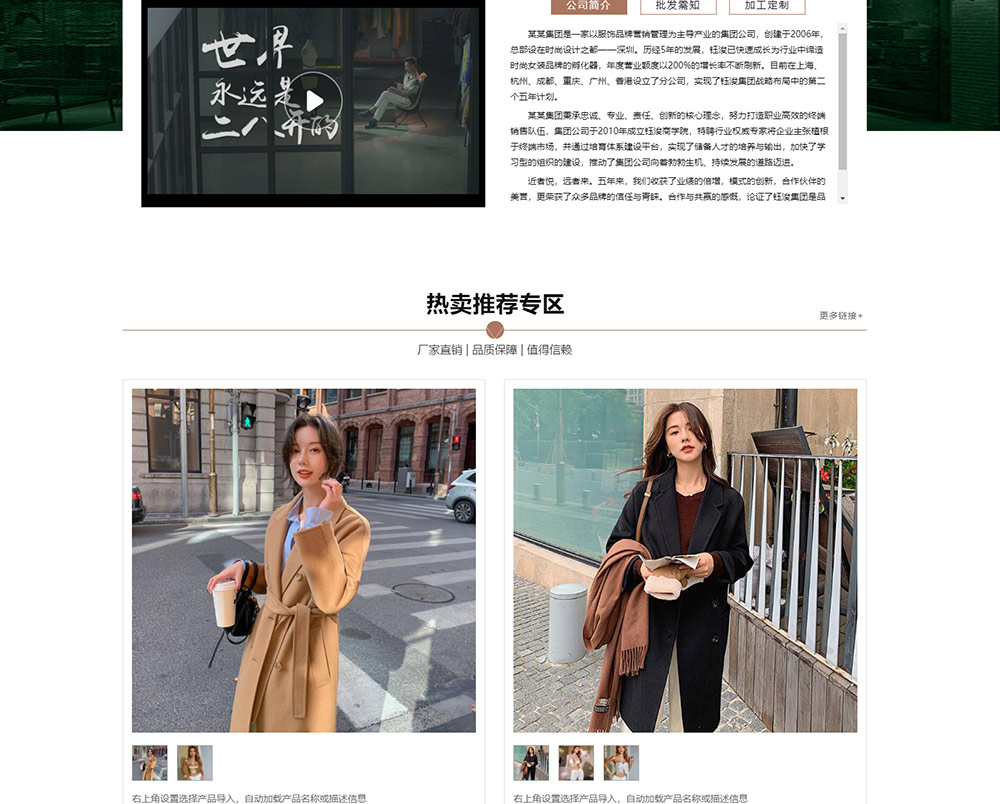
Task: Select the small camel coat thumbnail
Action: 150,763
